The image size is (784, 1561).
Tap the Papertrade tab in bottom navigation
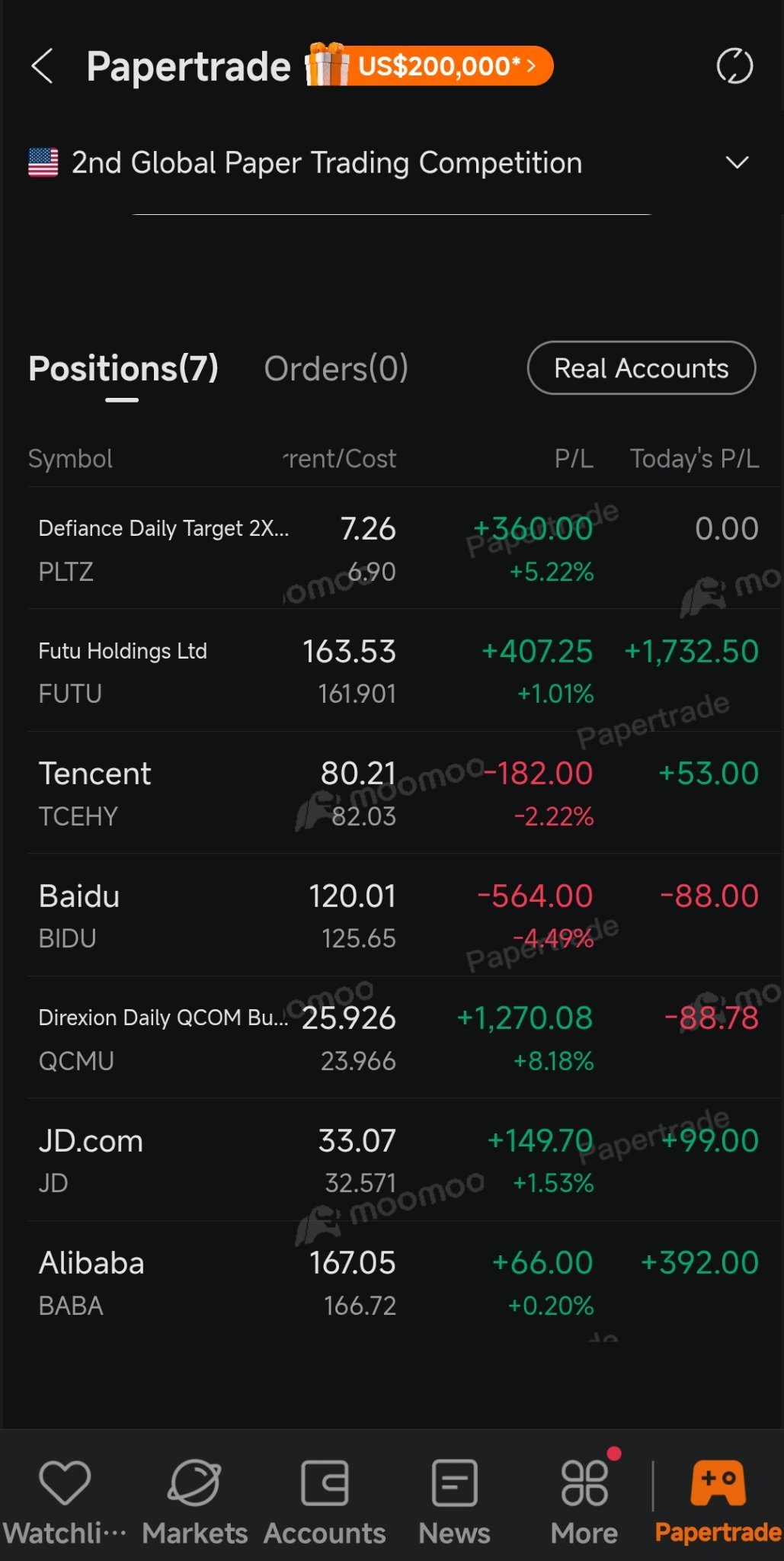[718, 1501]
